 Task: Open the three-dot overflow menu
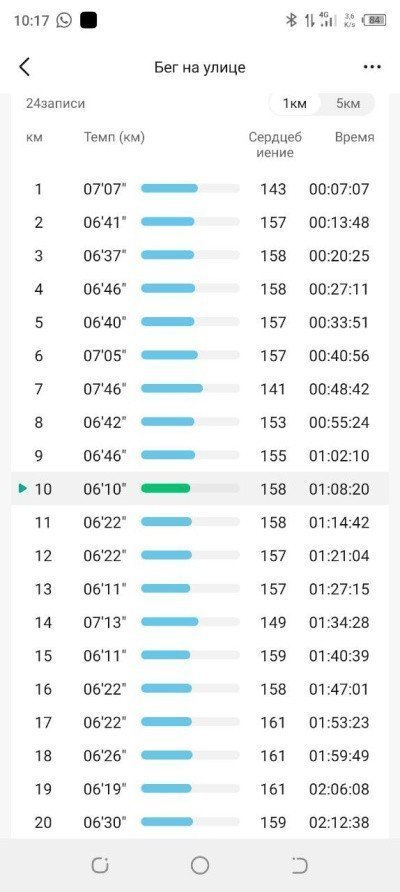(372, 67)
